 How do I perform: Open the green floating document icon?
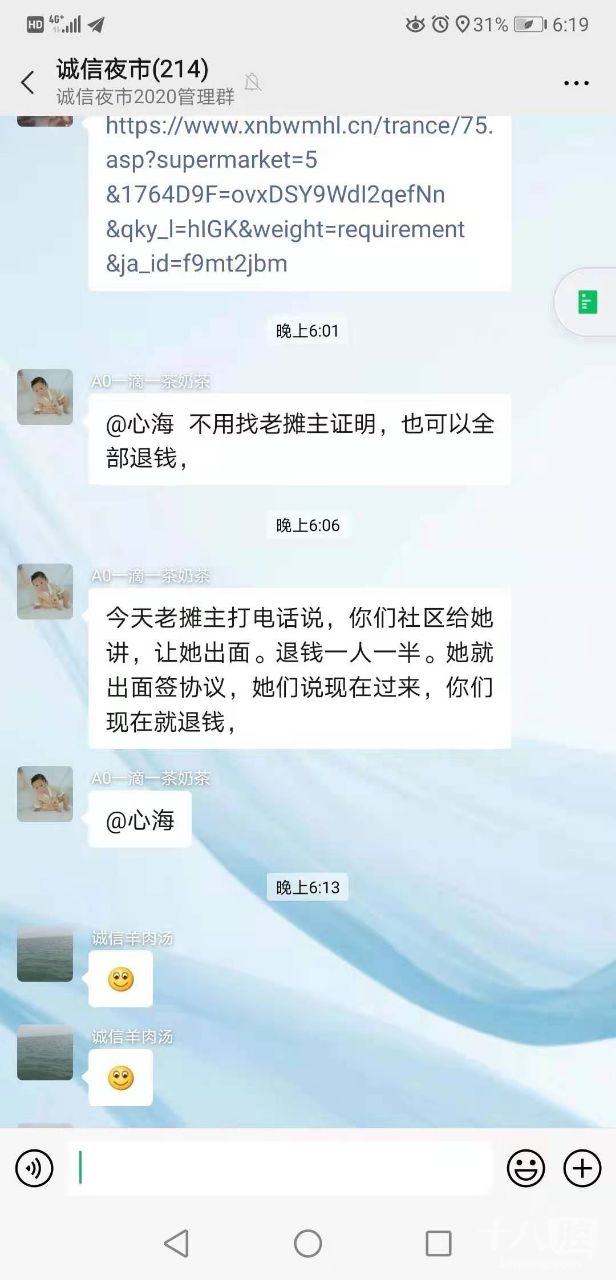[588, 301]
